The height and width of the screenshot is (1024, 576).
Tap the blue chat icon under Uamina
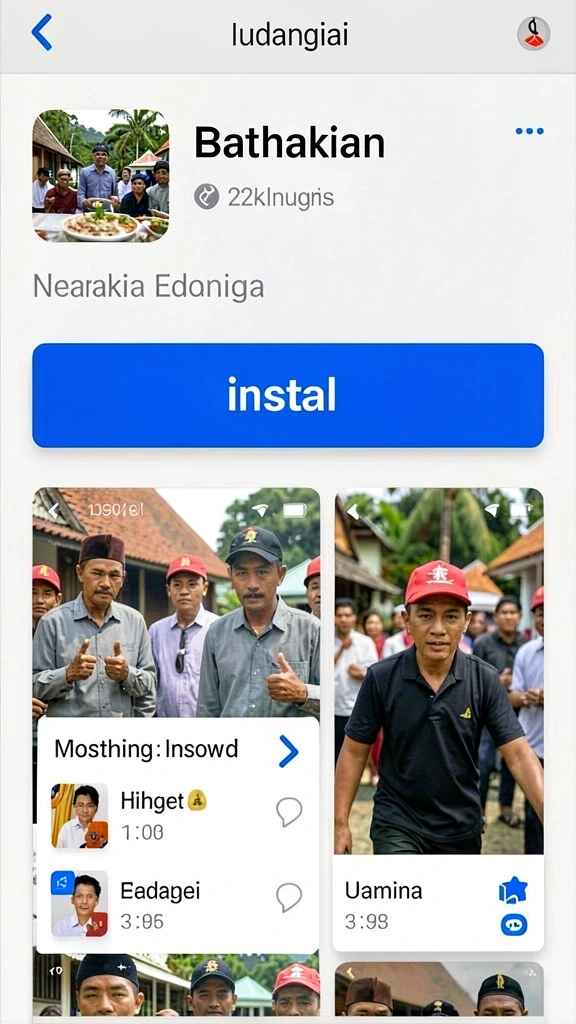514,925
